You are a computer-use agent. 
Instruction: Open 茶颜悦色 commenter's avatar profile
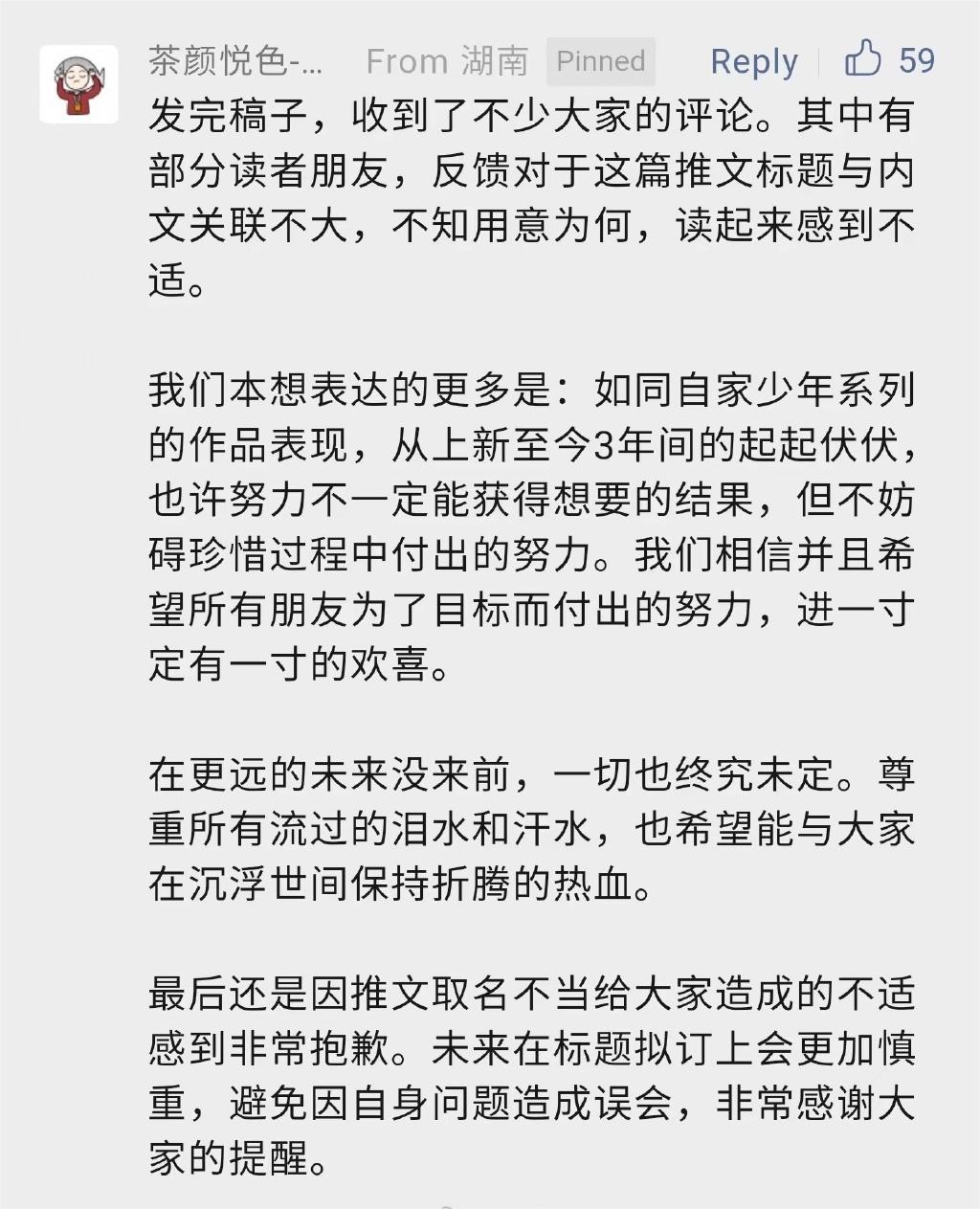pos(78,83)
